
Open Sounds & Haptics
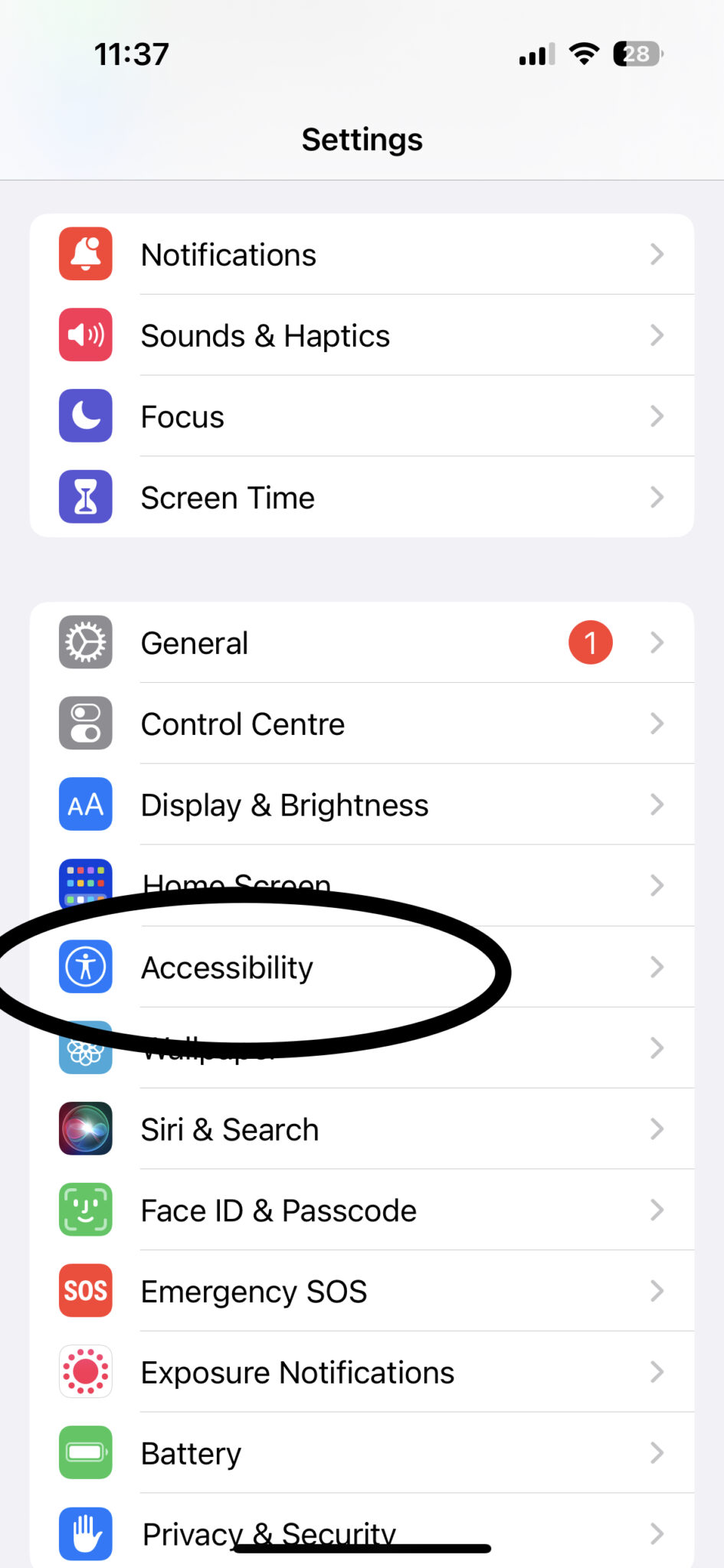coord(362,335)
